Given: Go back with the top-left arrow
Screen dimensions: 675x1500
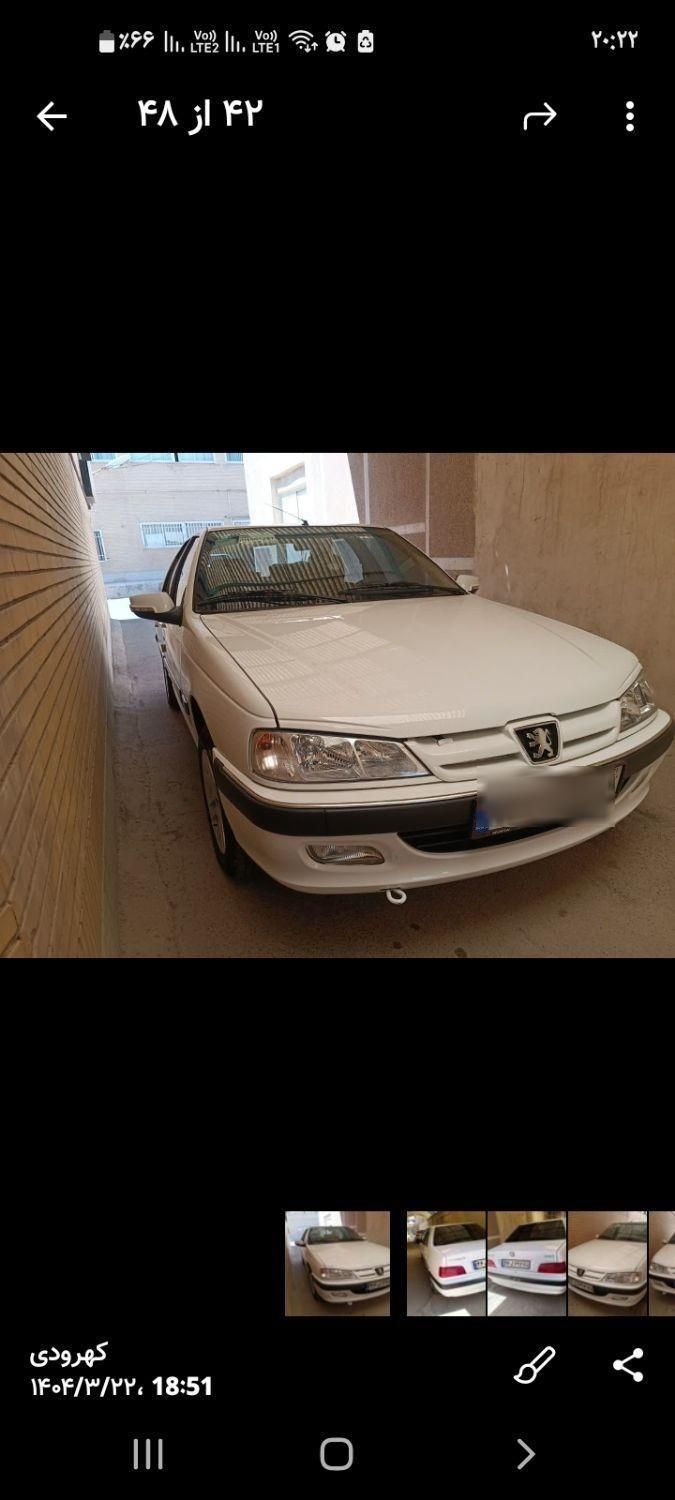Looking at the screenshot, I should pyautogui.click(x=51, y=116).
